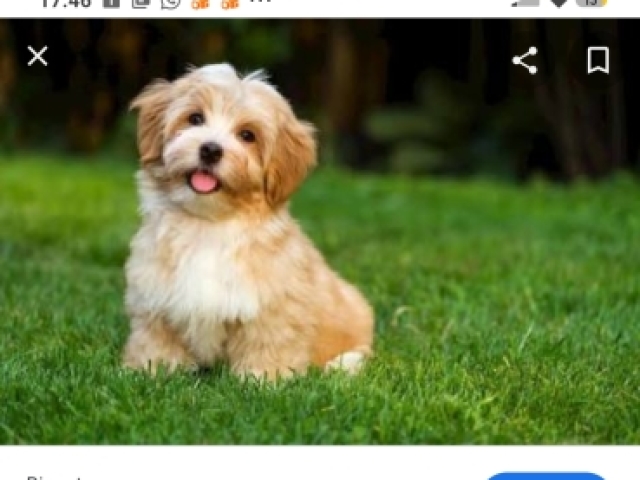Screen dimensions: 640x480
Task: Share this puppy image
Action: click(525, 60)
